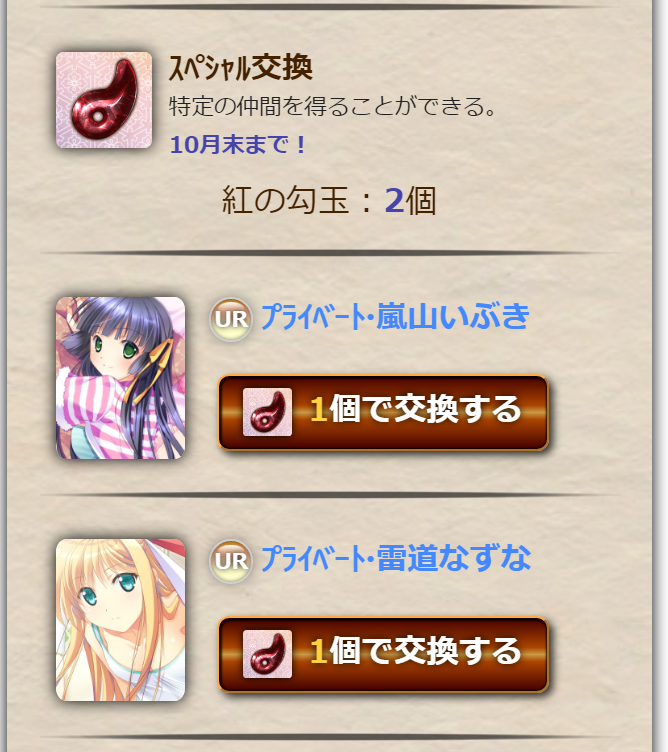Viewport: 668px width, 752px height.
Task: View the 雷道なずな card image
Action: pyautogui.click(x=120, y=620)
